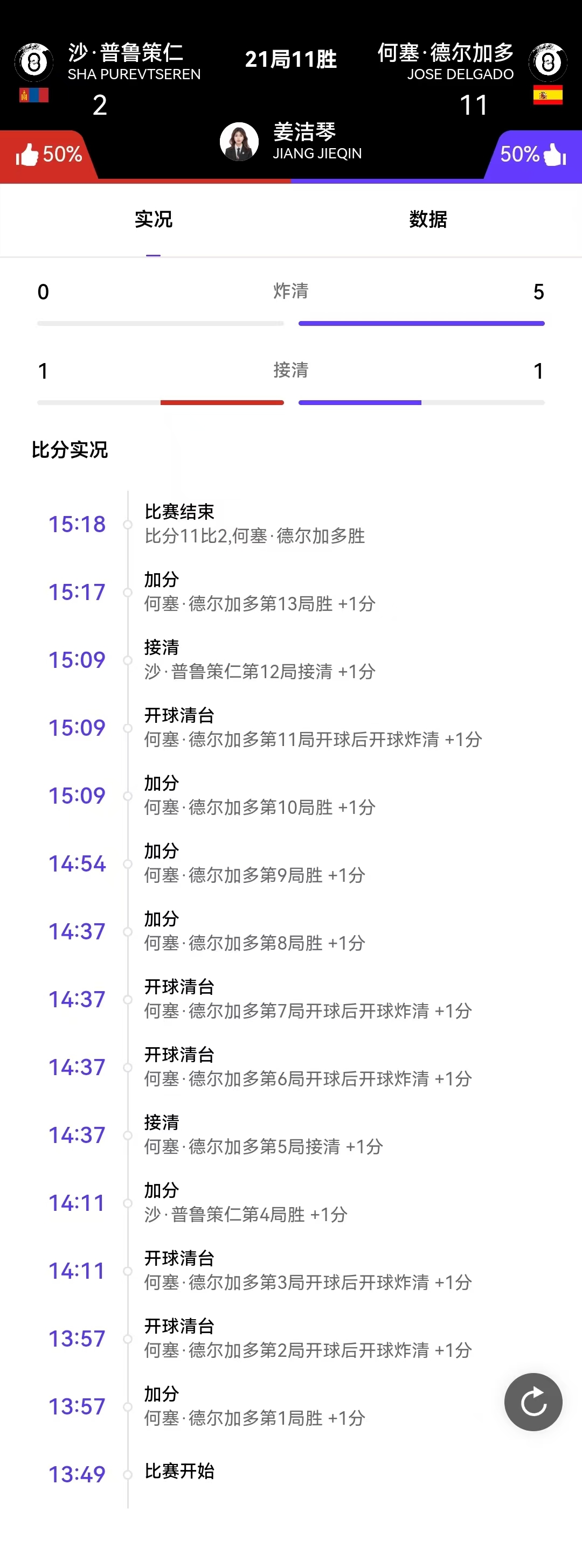Screen dimensions: 582x1568
Task: Like Sha Purevtseren with red thumbs-up
Action: click(27, 155)
